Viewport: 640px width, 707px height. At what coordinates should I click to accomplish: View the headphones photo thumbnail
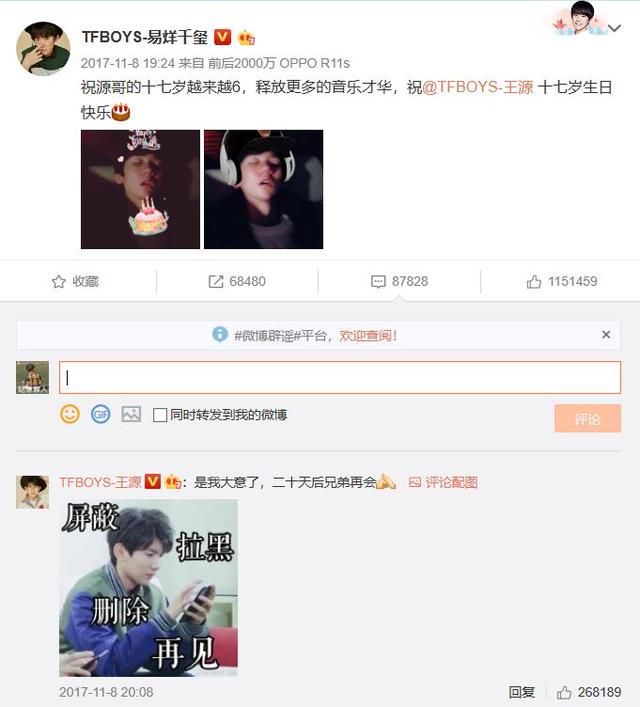coord(263,189)
